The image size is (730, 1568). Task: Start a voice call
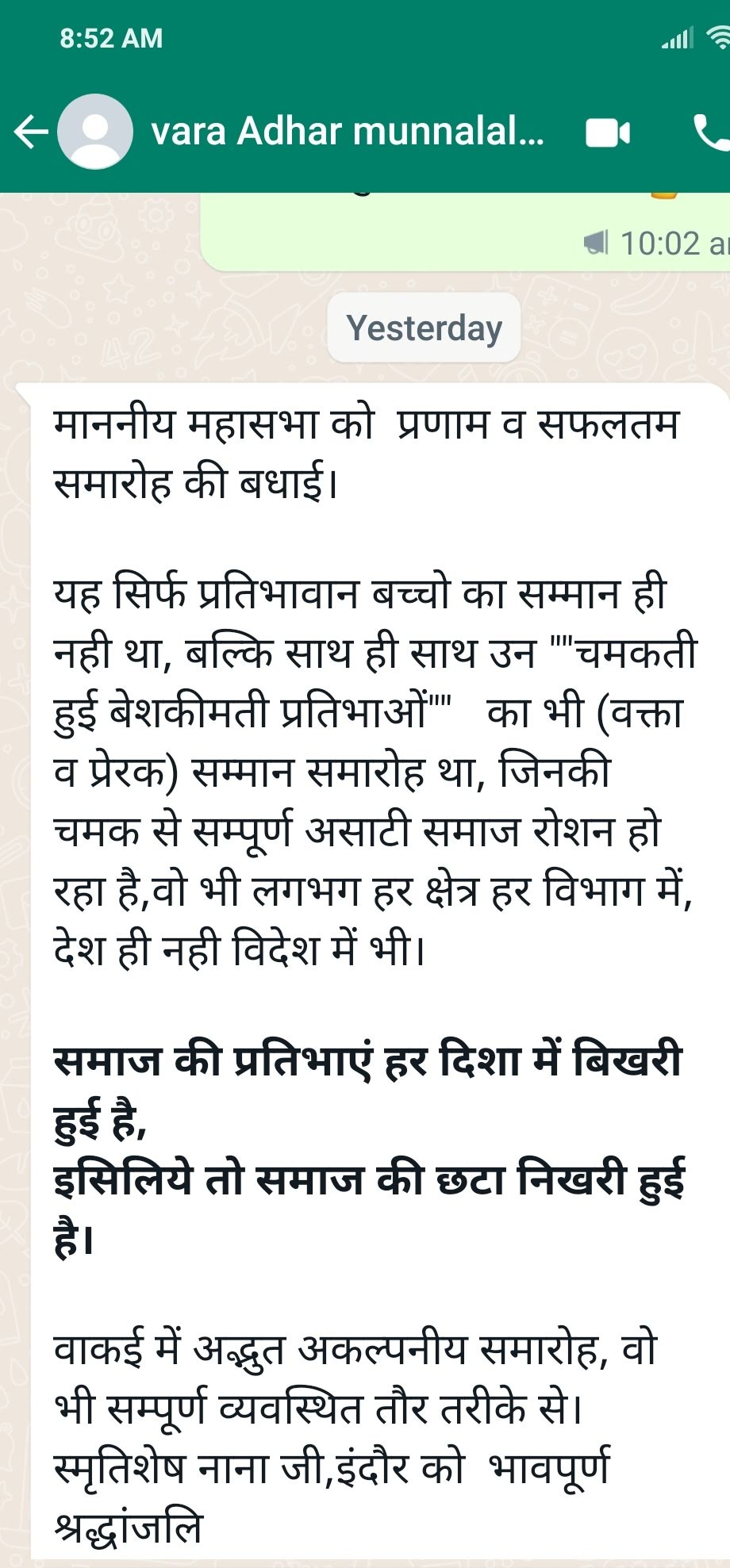tap(712, 132)
